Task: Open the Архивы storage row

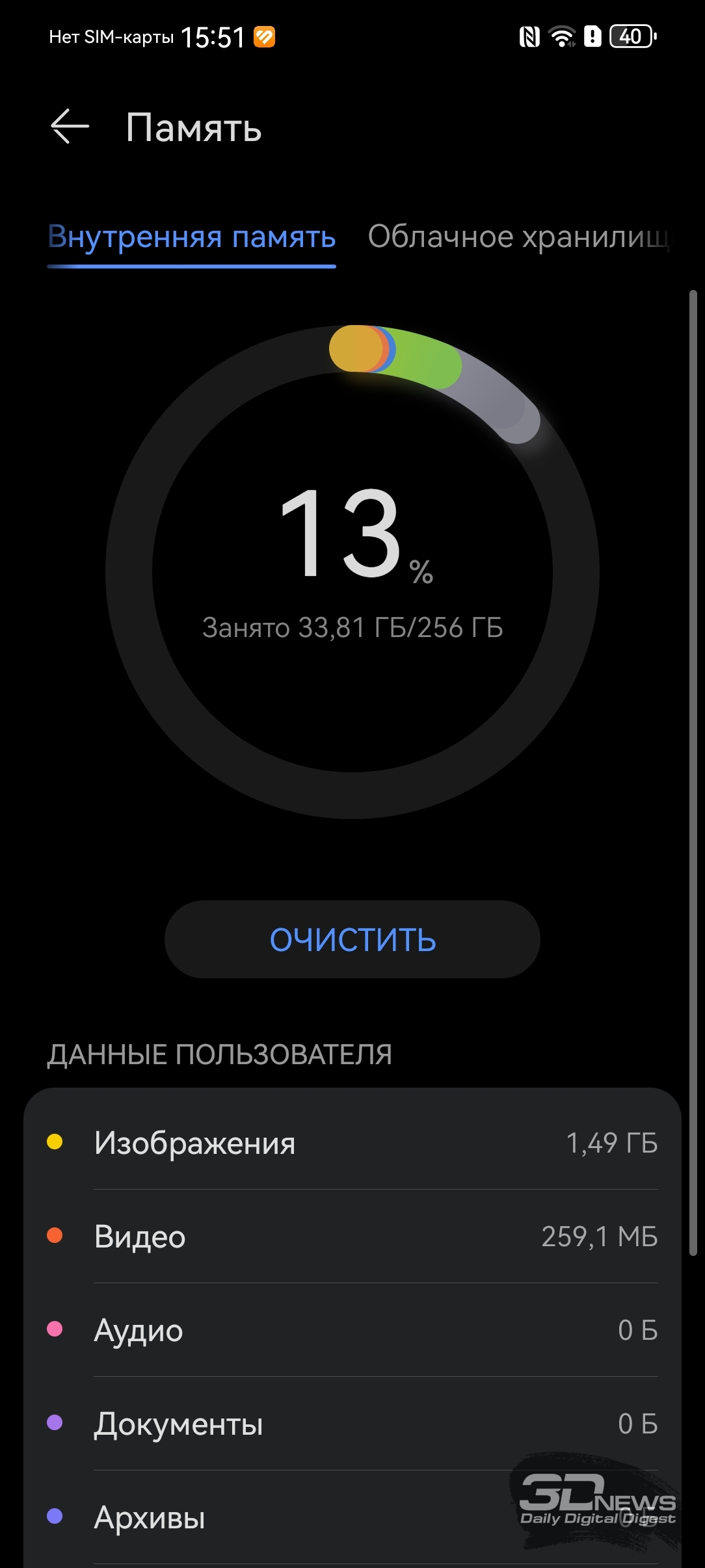Action: (x=352, y=1517)
